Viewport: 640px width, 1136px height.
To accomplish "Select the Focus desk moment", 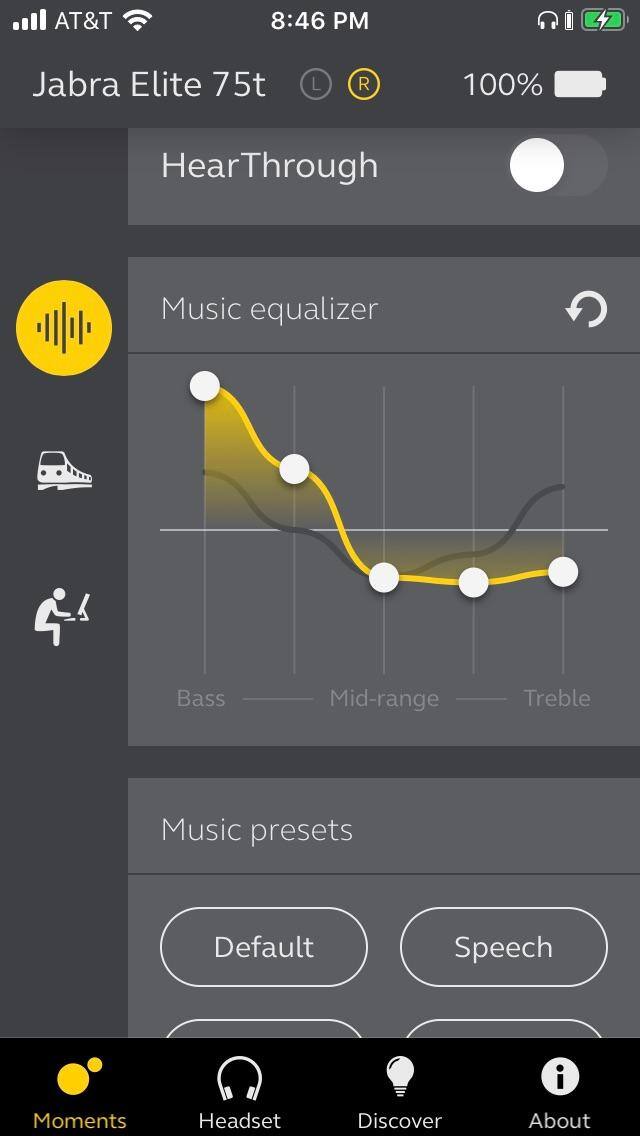I will pos(62,615).
